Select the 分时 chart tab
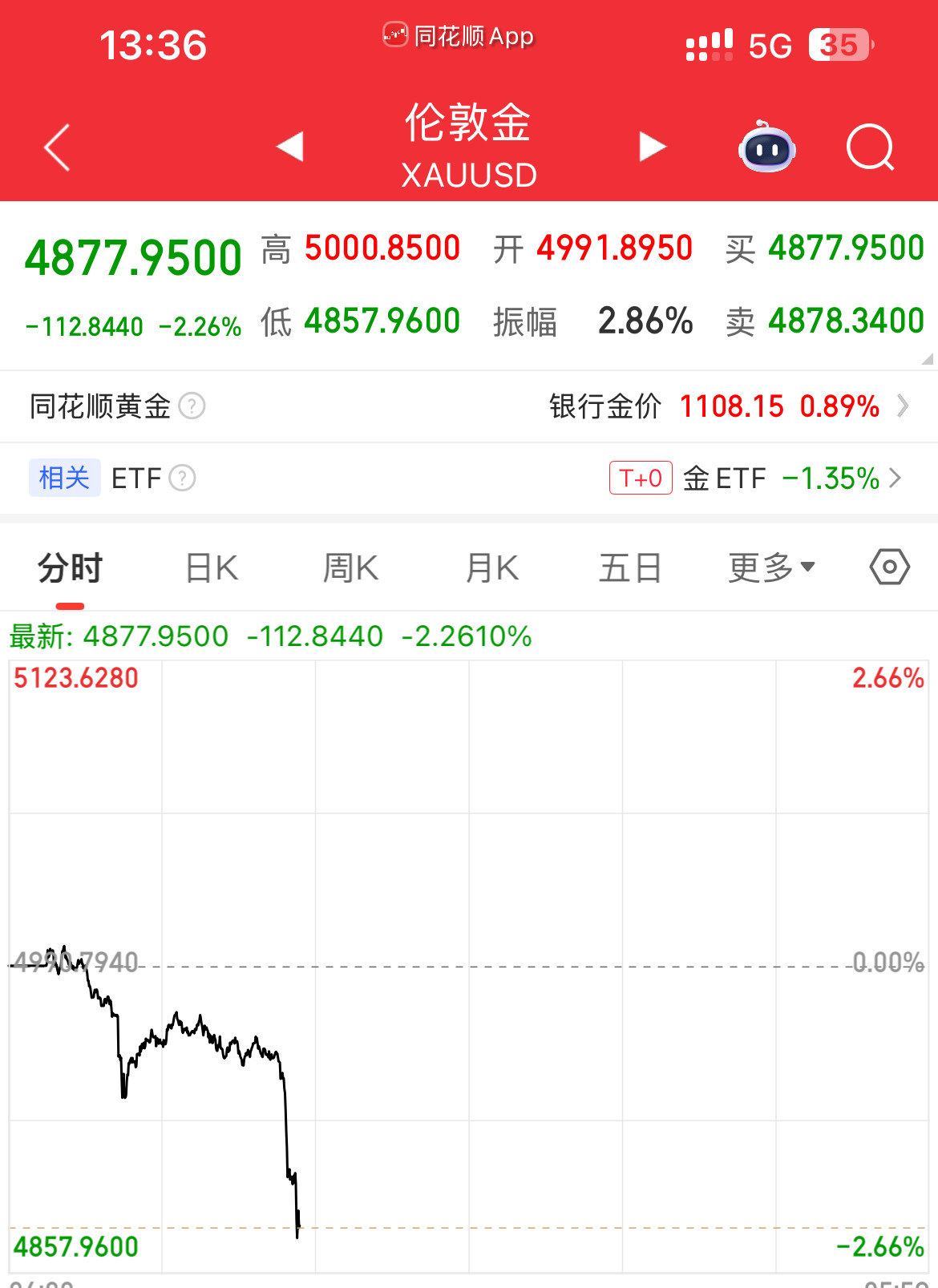The width and height of the screenshot is (938, 1288). pyautogui.click(x=71, y=568)
